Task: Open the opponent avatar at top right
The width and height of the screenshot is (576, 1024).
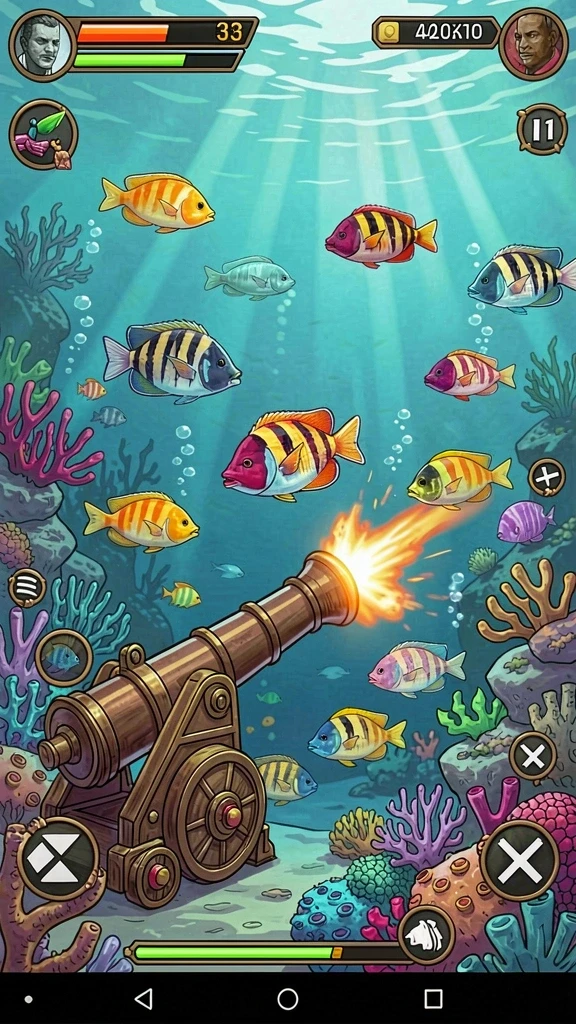Action: tap(534, 44)
